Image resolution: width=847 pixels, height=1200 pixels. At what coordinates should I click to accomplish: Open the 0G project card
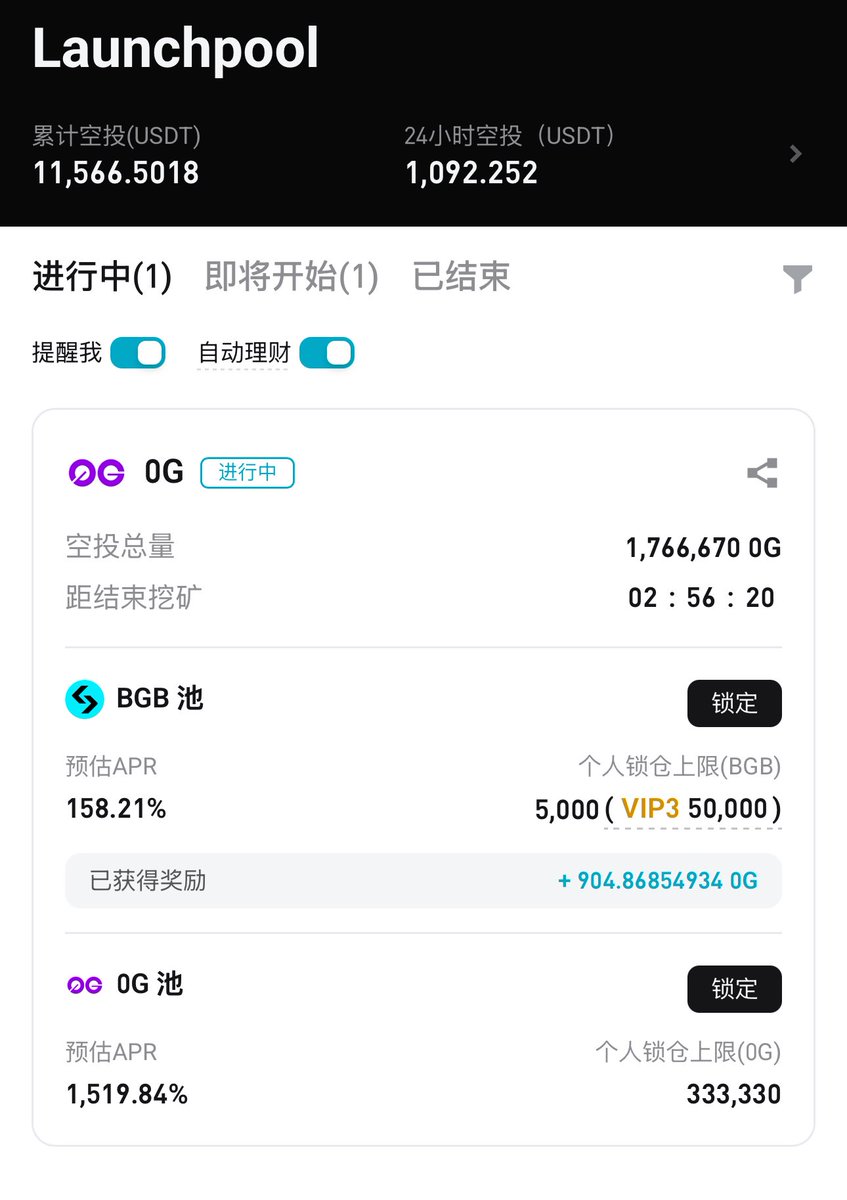(x=164, y=473)
